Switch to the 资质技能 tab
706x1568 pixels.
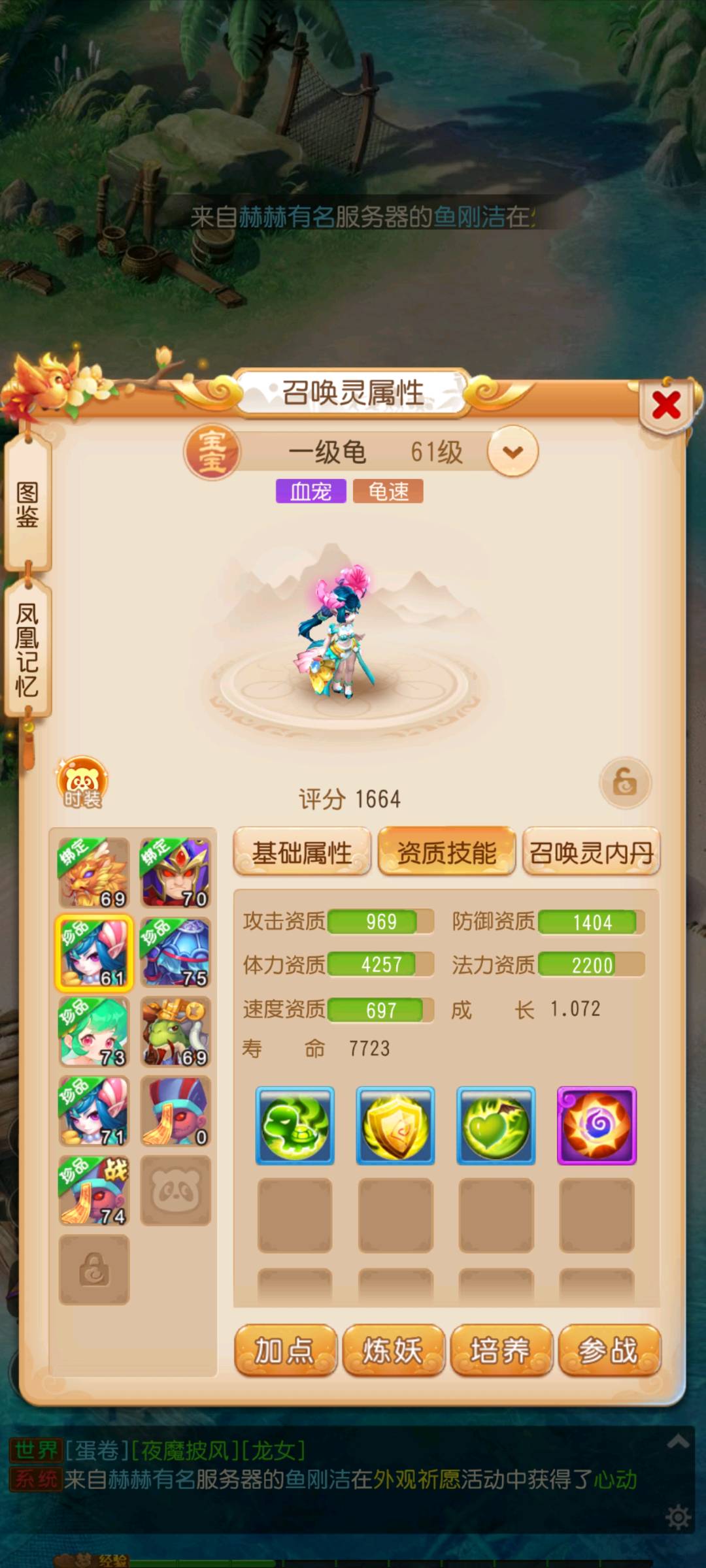click(446, 853)
